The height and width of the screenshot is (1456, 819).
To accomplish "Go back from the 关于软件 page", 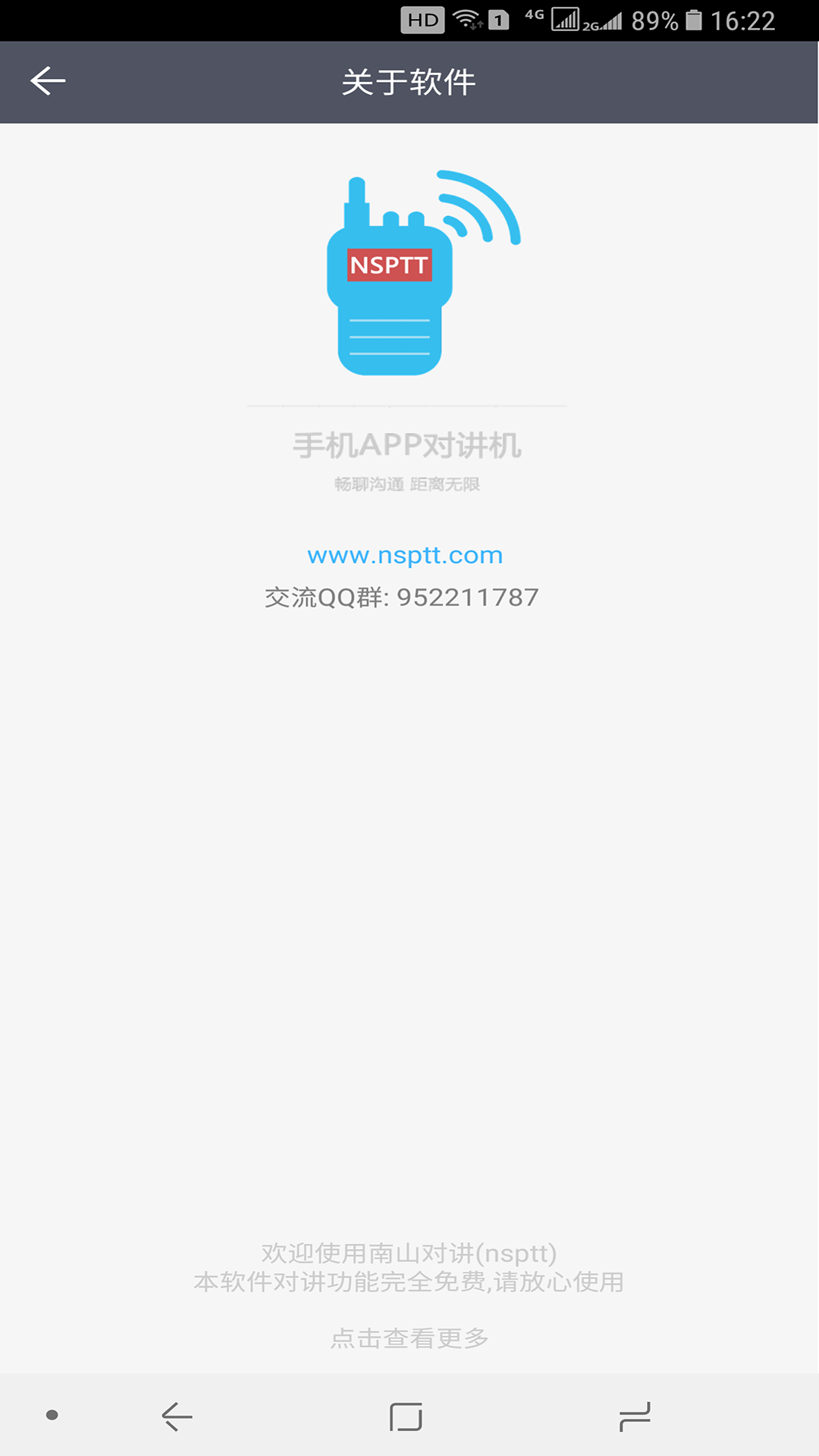I will tap(48, 81).
